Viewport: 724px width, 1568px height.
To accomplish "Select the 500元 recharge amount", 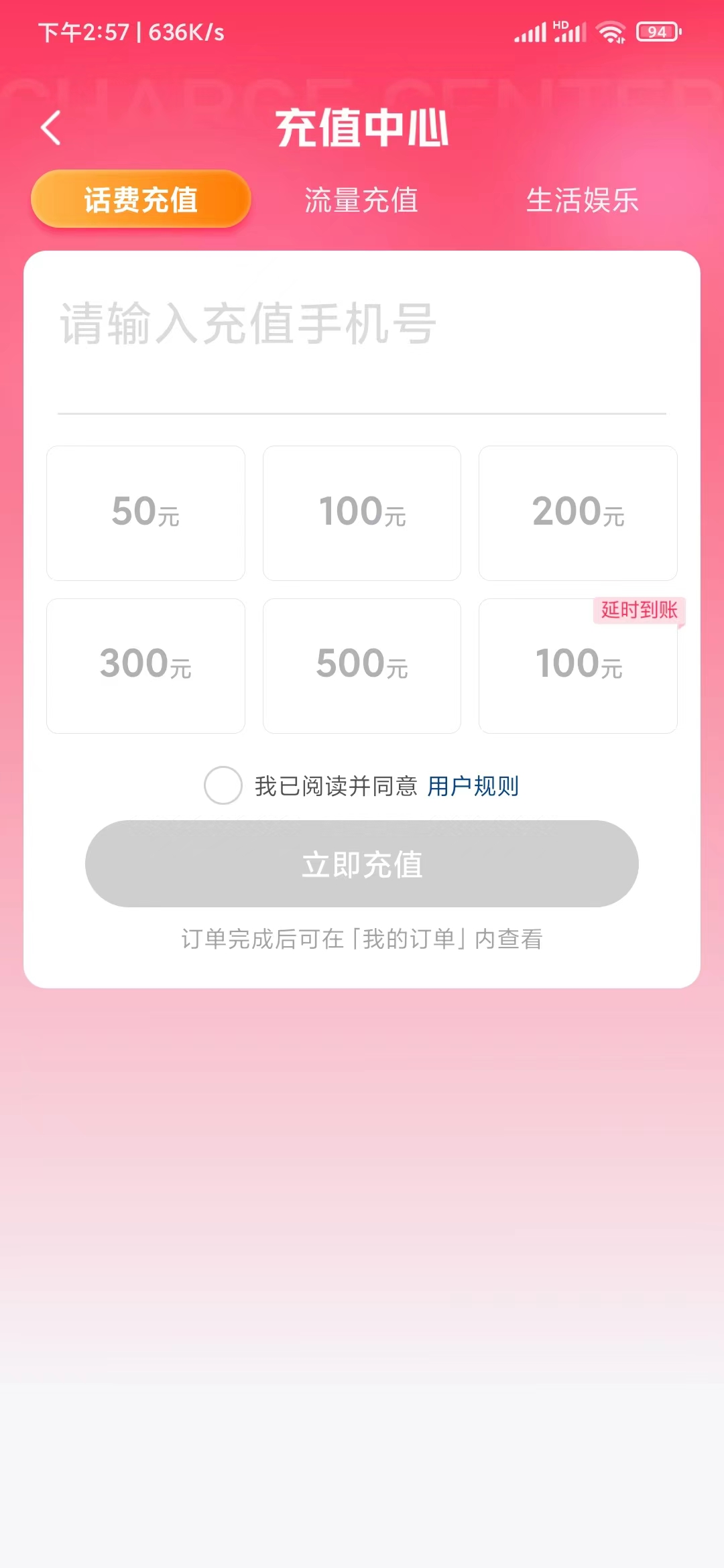I will click(x=362, y=665).
